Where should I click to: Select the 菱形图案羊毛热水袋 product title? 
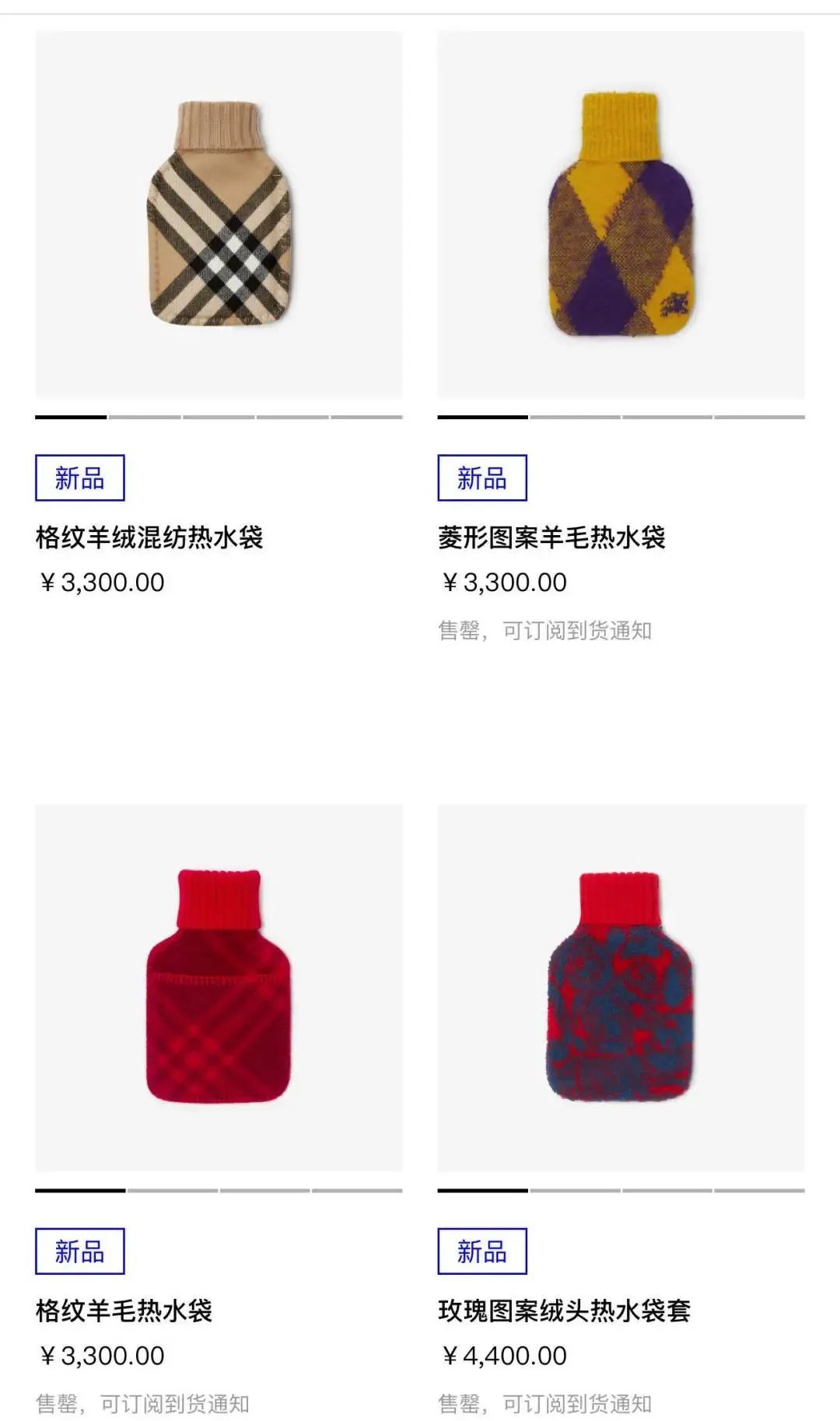click(551, 537)
